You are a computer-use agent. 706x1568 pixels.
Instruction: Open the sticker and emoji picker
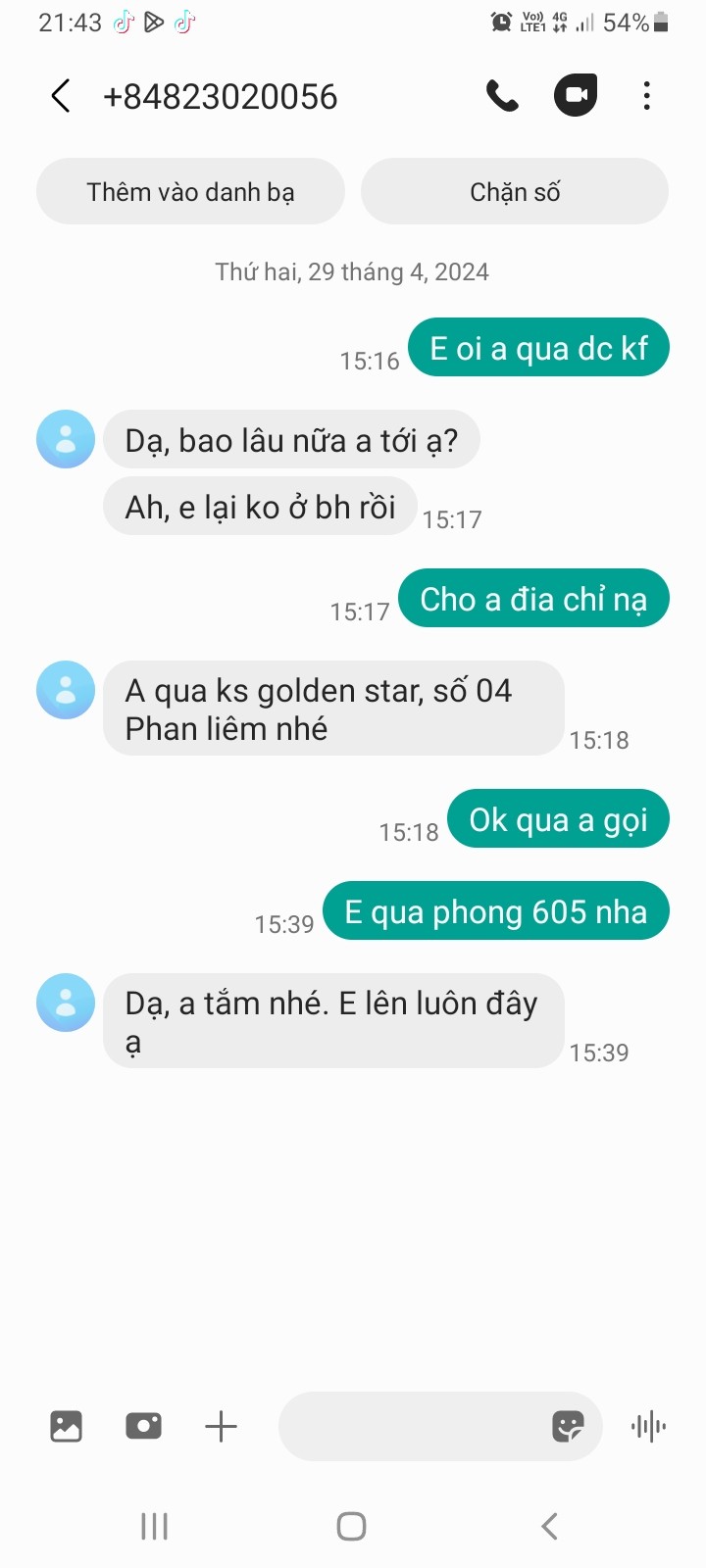pyautogui.click(x=568, y=1426)
